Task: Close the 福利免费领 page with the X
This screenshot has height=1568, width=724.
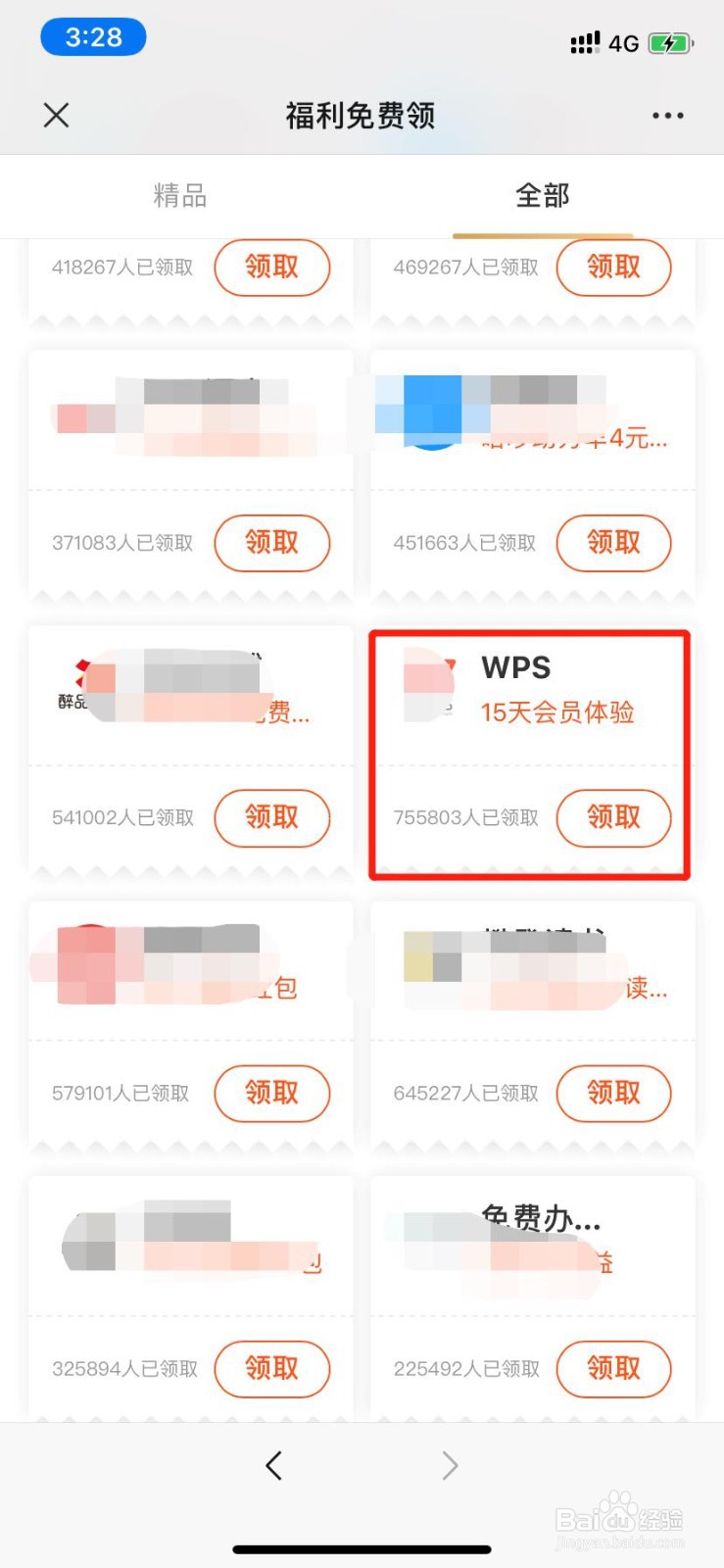Action: 56,115
